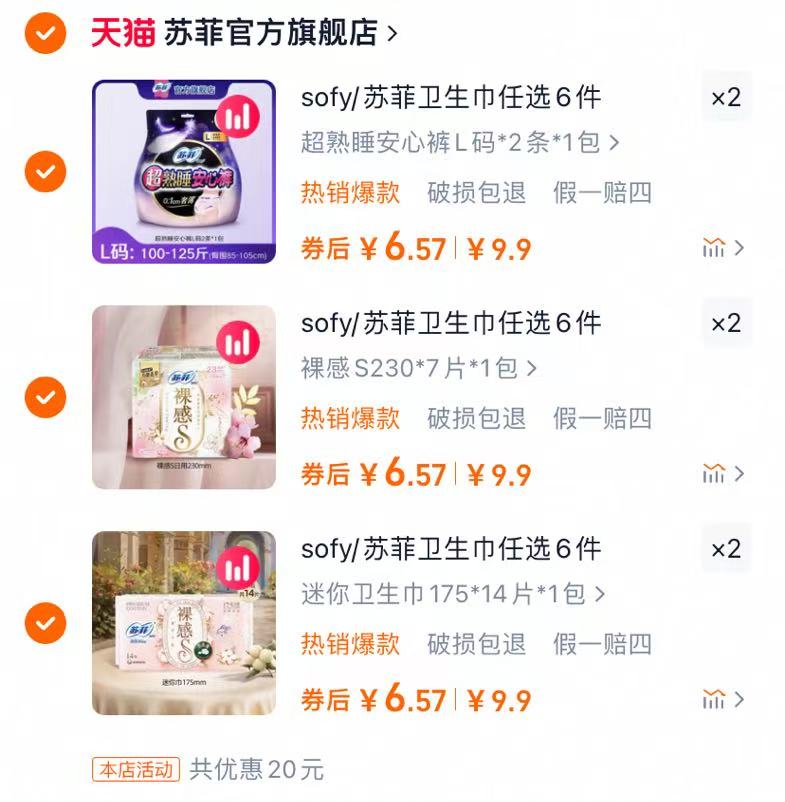Deselect the 超熟睡安心裤 item checkbox

(45, 172)
